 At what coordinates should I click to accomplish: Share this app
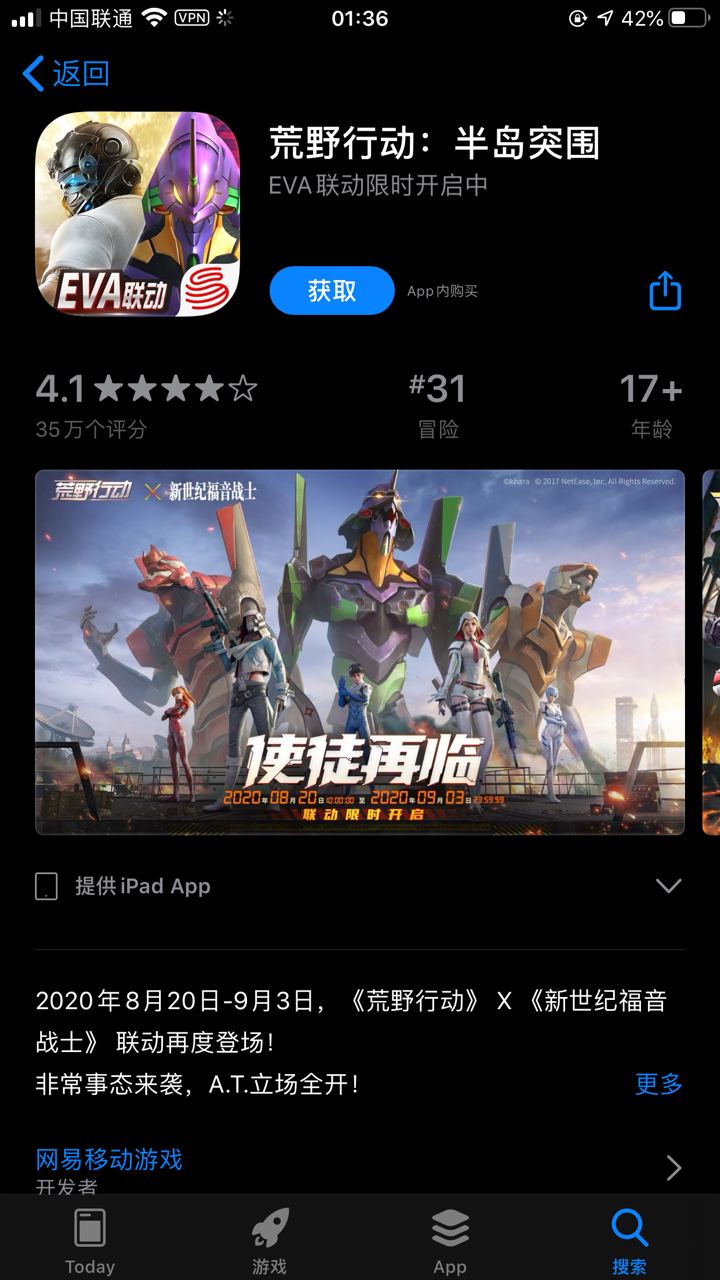[665, 291]
